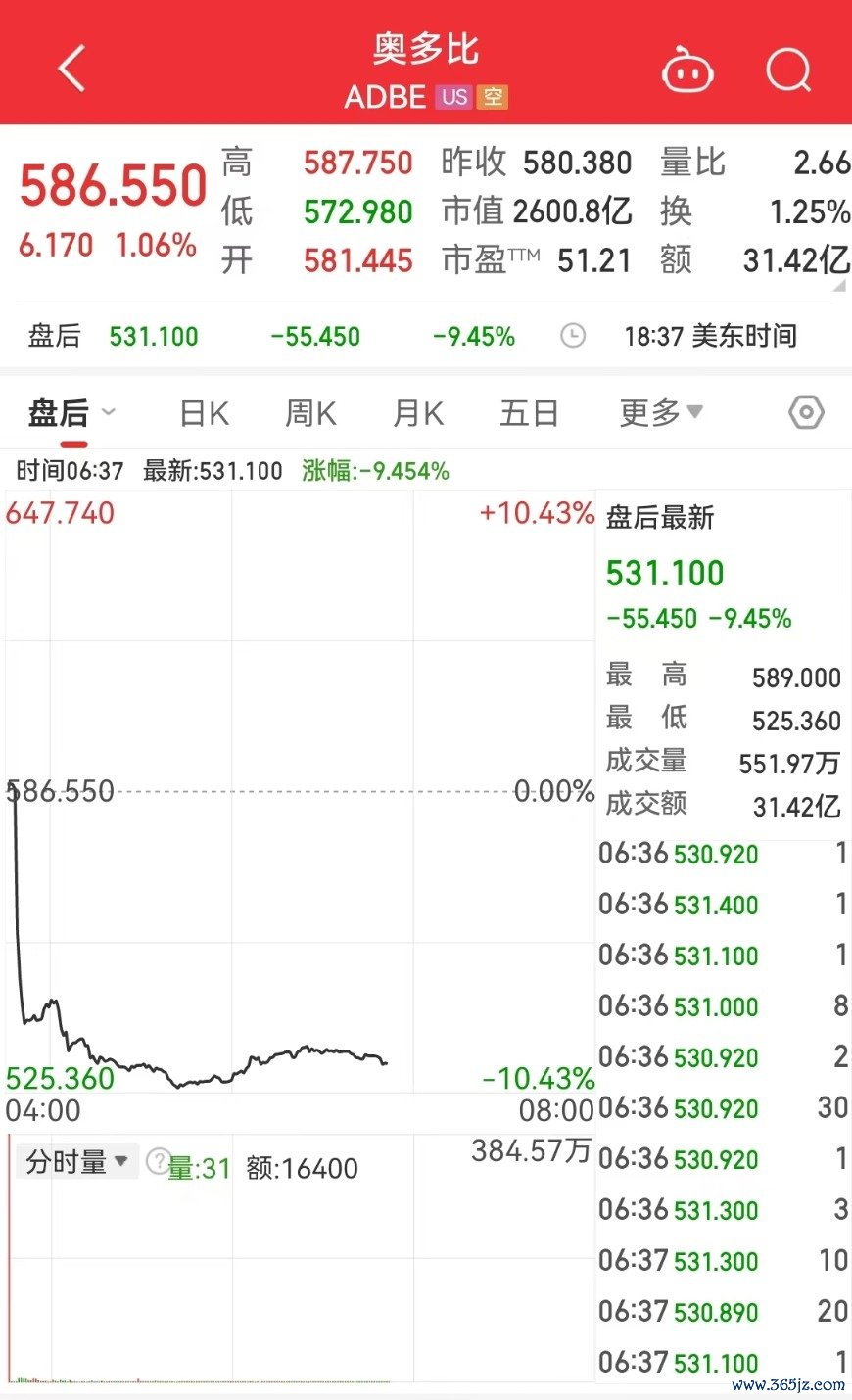The image size is (852, 1400).
Task: Switch to the 五日 chart tab
Action: pyautogui.click(x=529, y=413)
